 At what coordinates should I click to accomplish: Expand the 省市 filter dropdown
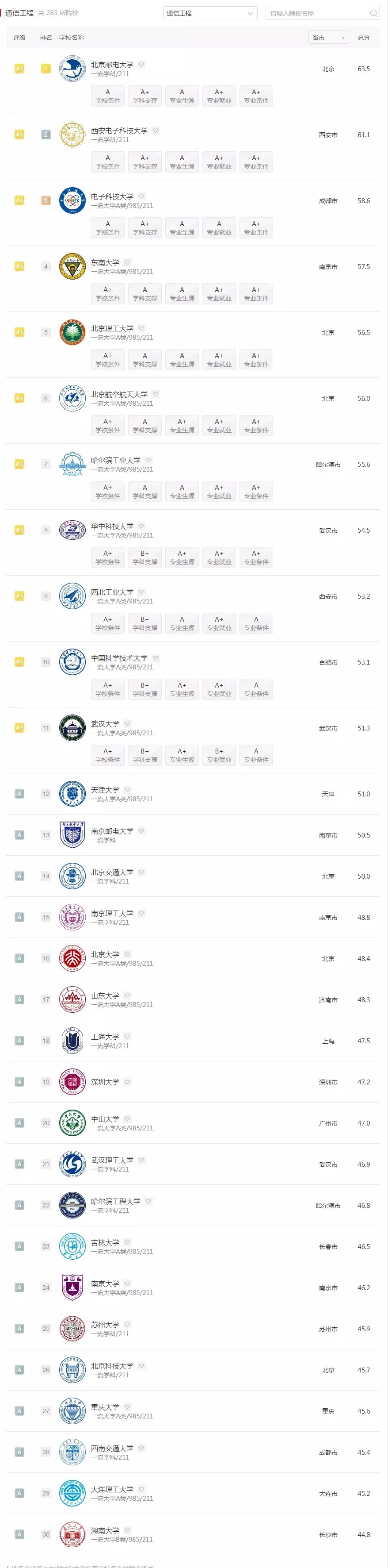pyautogui.click(x=328, y=38)
